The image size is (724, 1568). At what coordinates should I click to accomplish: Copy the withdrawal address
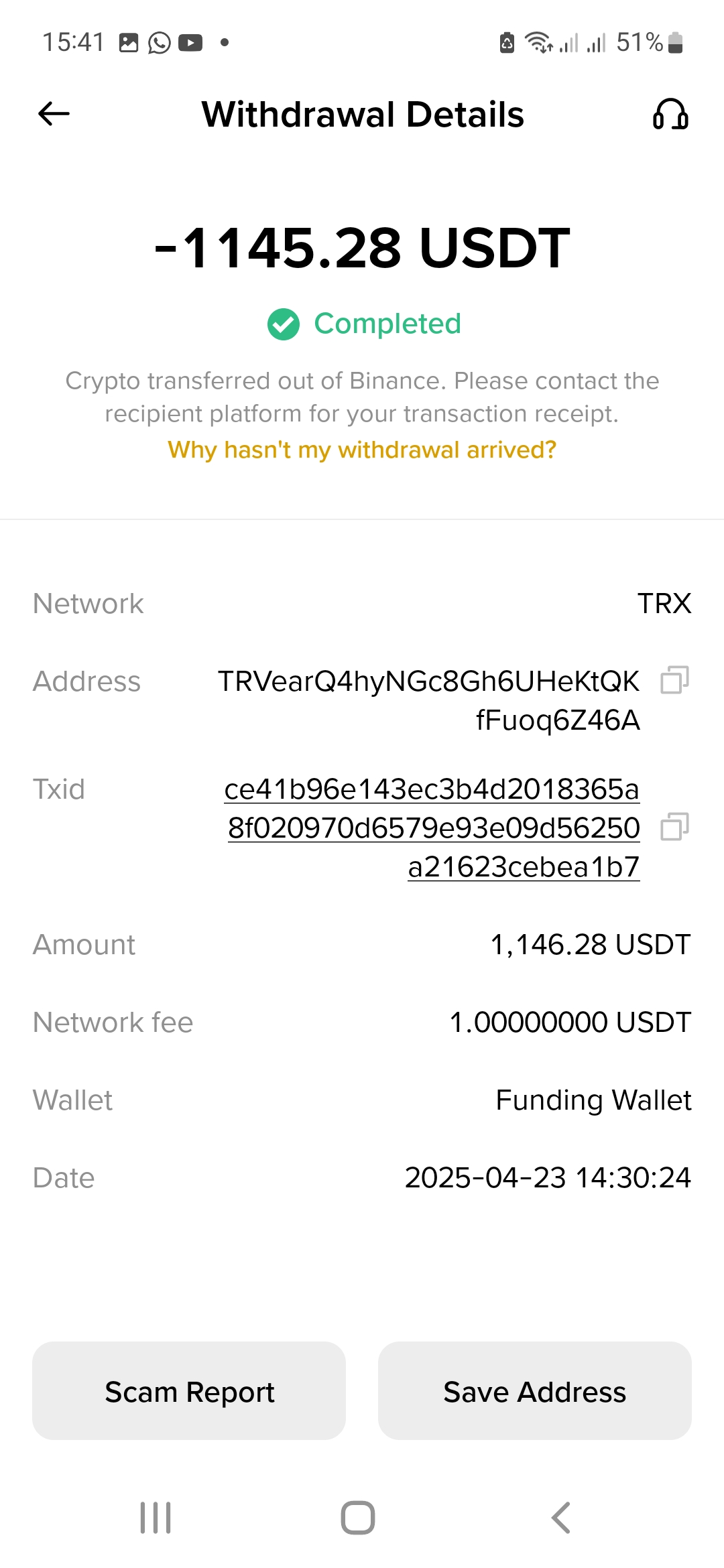coord(674,680)
